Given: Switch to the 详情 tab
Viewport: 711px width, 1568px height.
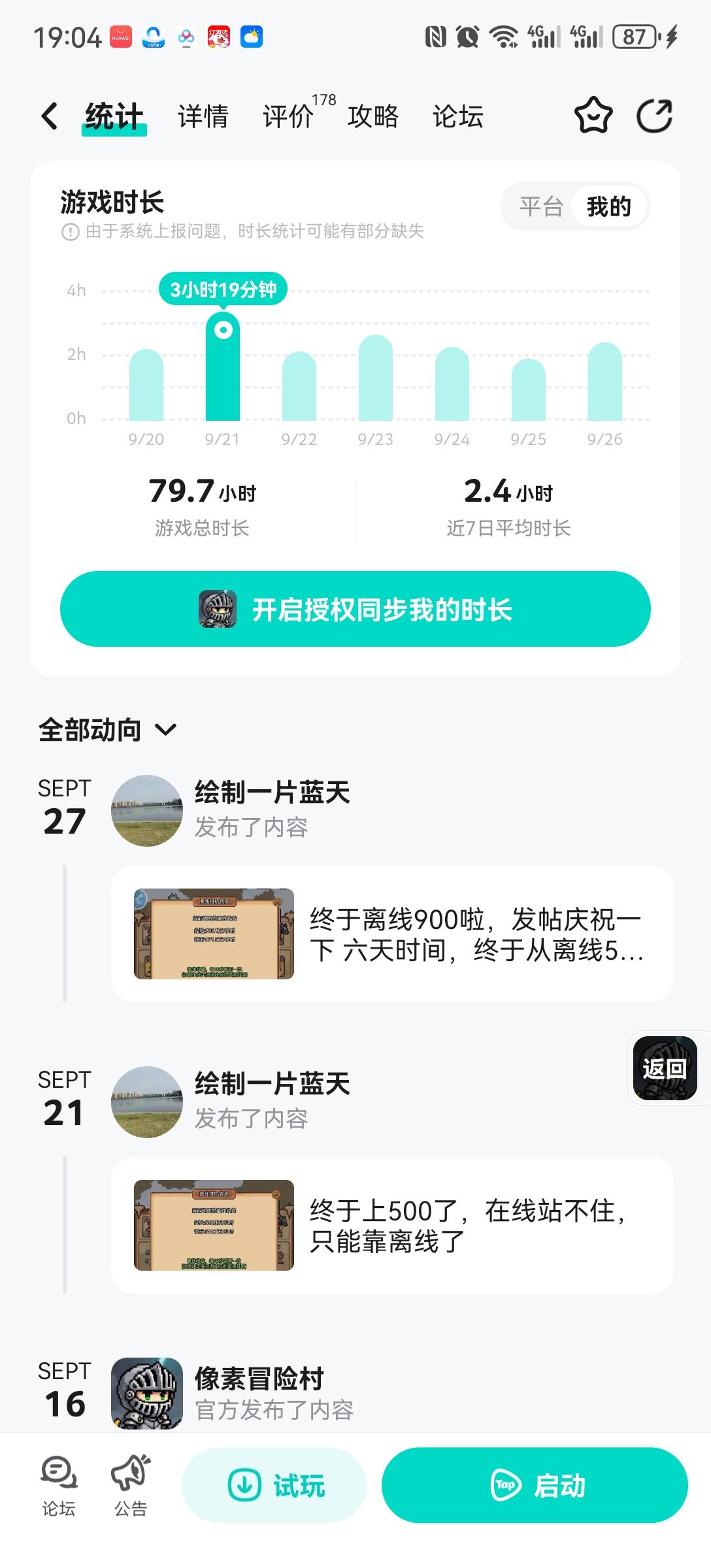Looking at the screenshot, I should pos(203,117).
